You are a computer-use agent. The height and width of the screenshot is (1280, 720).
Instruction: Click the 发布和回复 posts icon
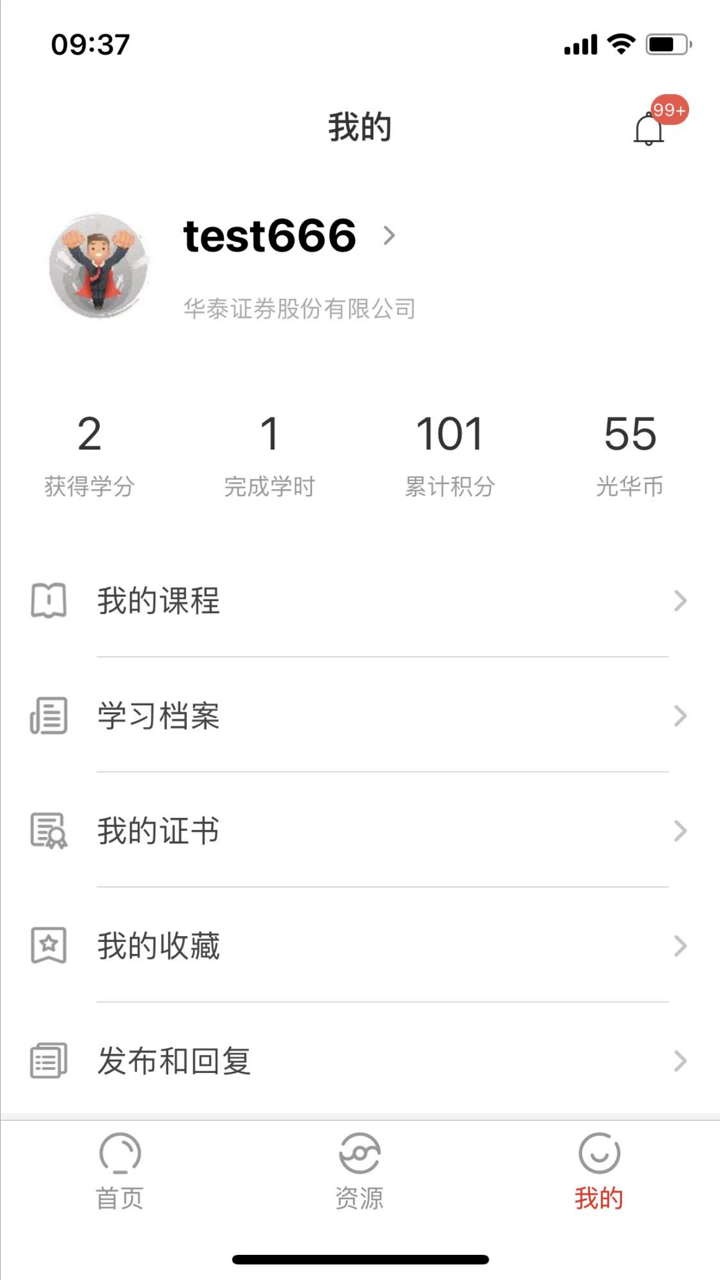click(x=47, y=1061)
